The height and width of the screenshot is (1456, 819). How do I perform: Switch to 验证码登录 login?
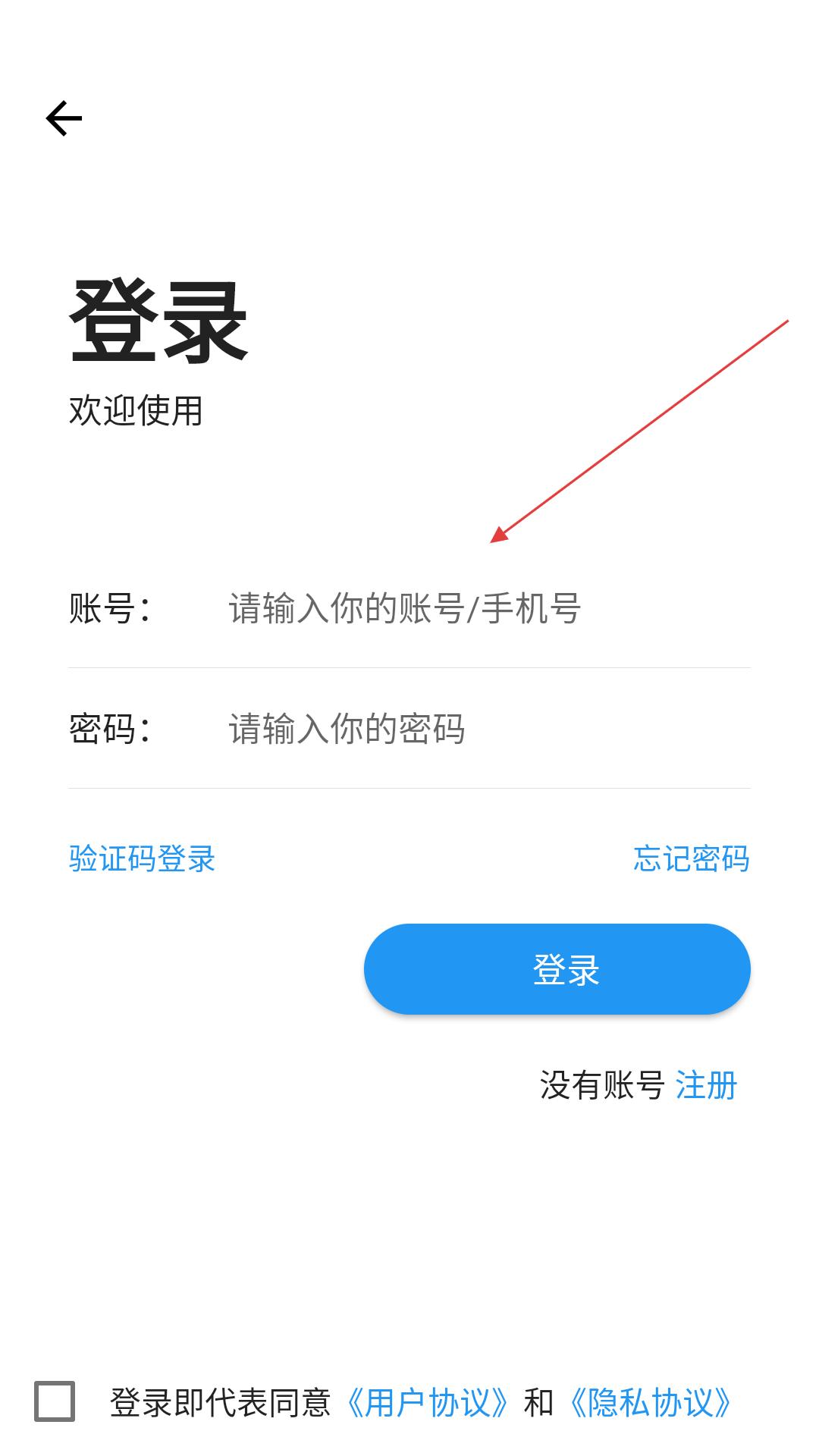[142, 858]
